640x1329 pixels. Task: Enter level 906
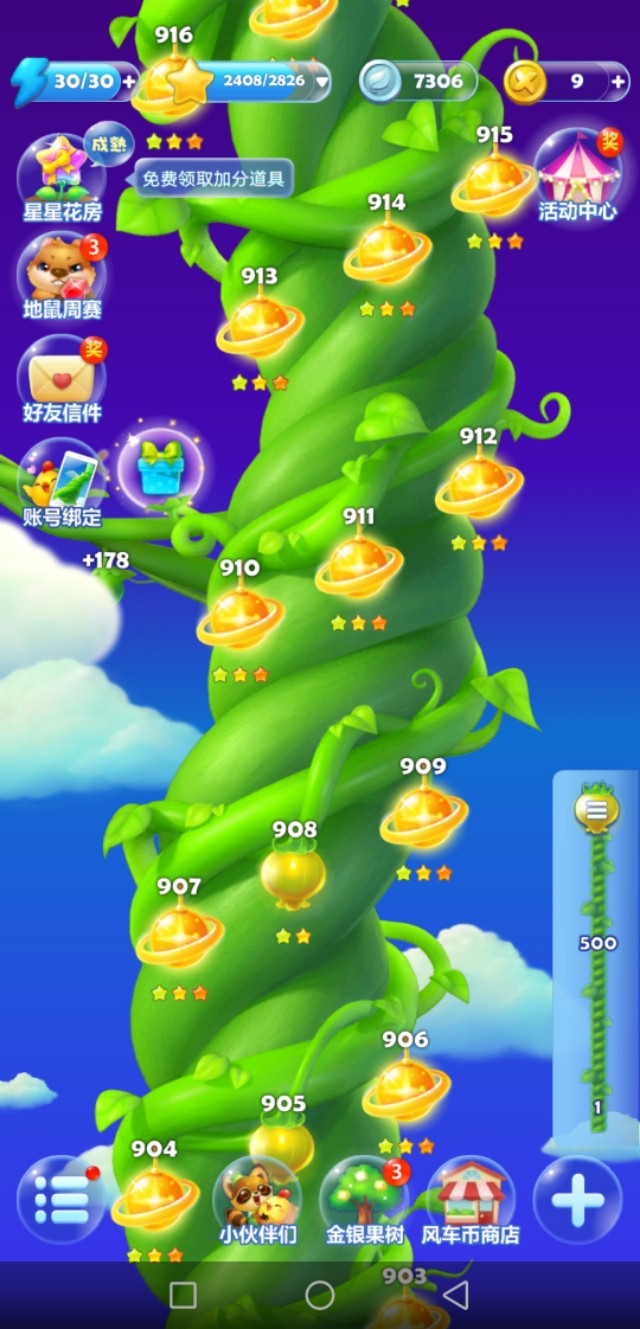[x=405, y=1085]
